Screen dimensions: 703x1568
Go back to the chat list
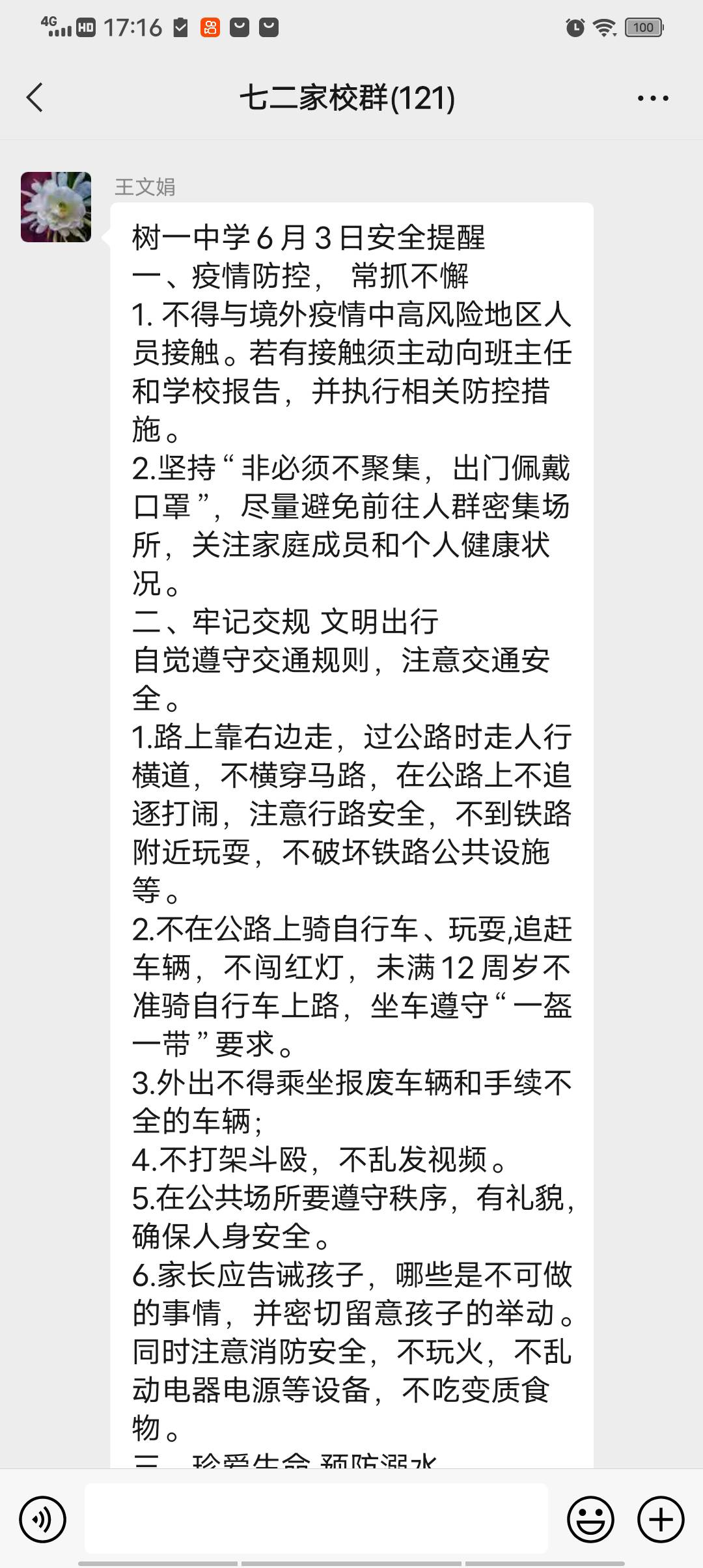36,96
